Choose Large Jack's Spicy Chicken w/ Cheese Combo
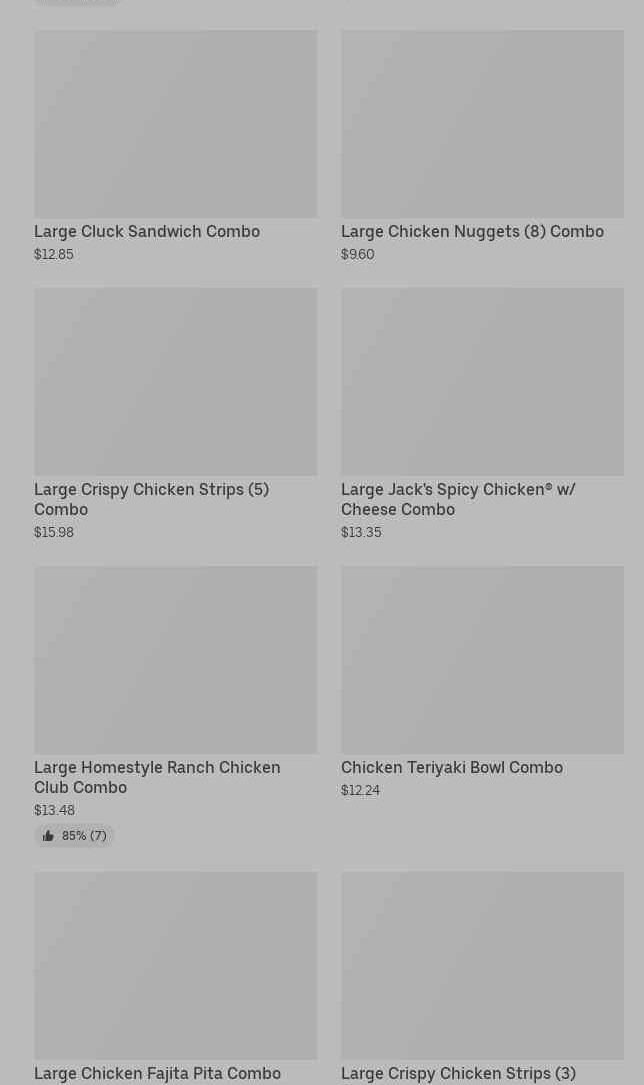 pos(482,414)
